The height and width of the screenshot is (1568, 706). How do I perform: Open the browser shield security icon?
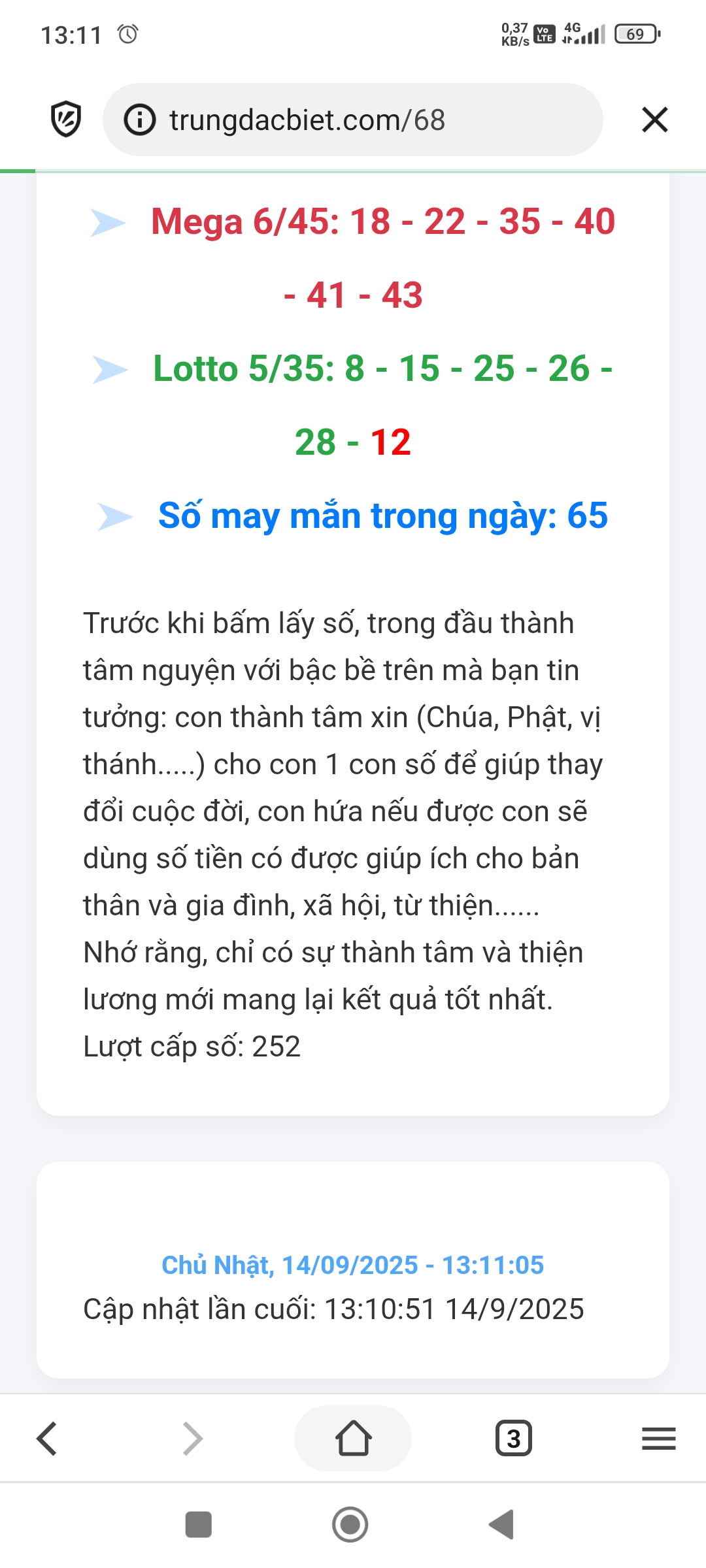click(66, 120)
